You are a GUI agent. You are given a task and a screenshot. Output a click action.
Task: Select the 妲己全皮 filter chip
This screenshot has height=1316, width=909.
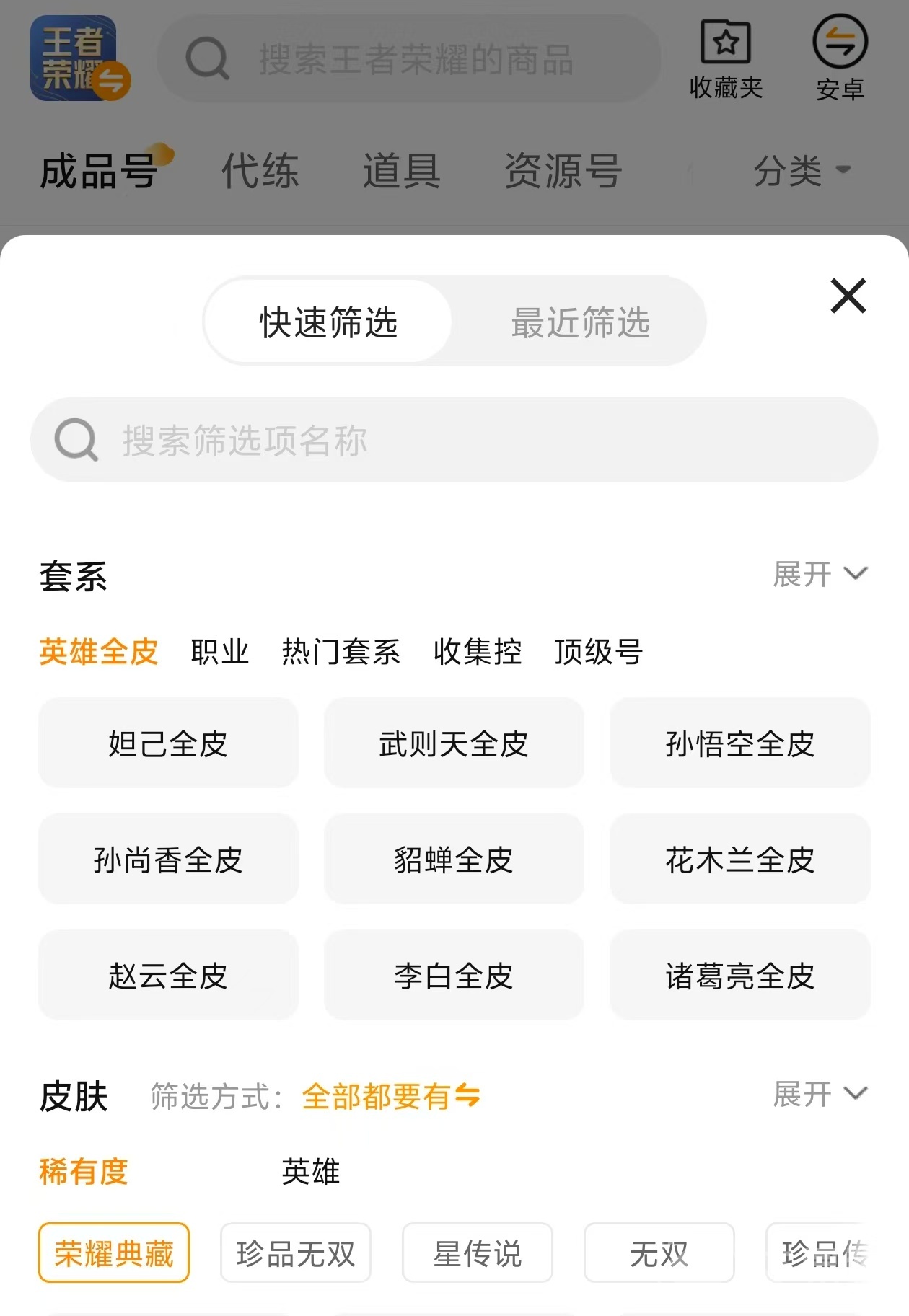(168, 743)
